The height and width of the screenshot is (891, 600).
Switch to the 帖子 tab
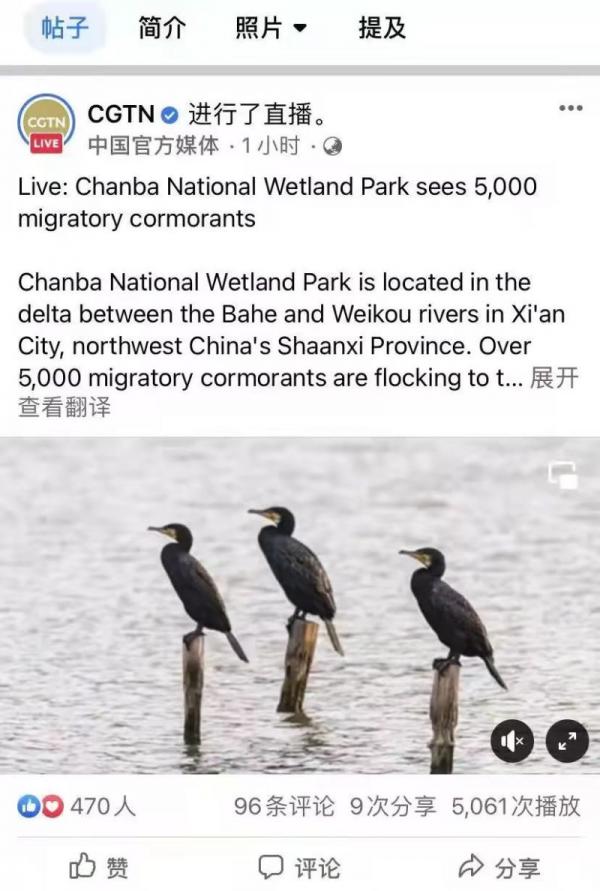click(64, 28)
